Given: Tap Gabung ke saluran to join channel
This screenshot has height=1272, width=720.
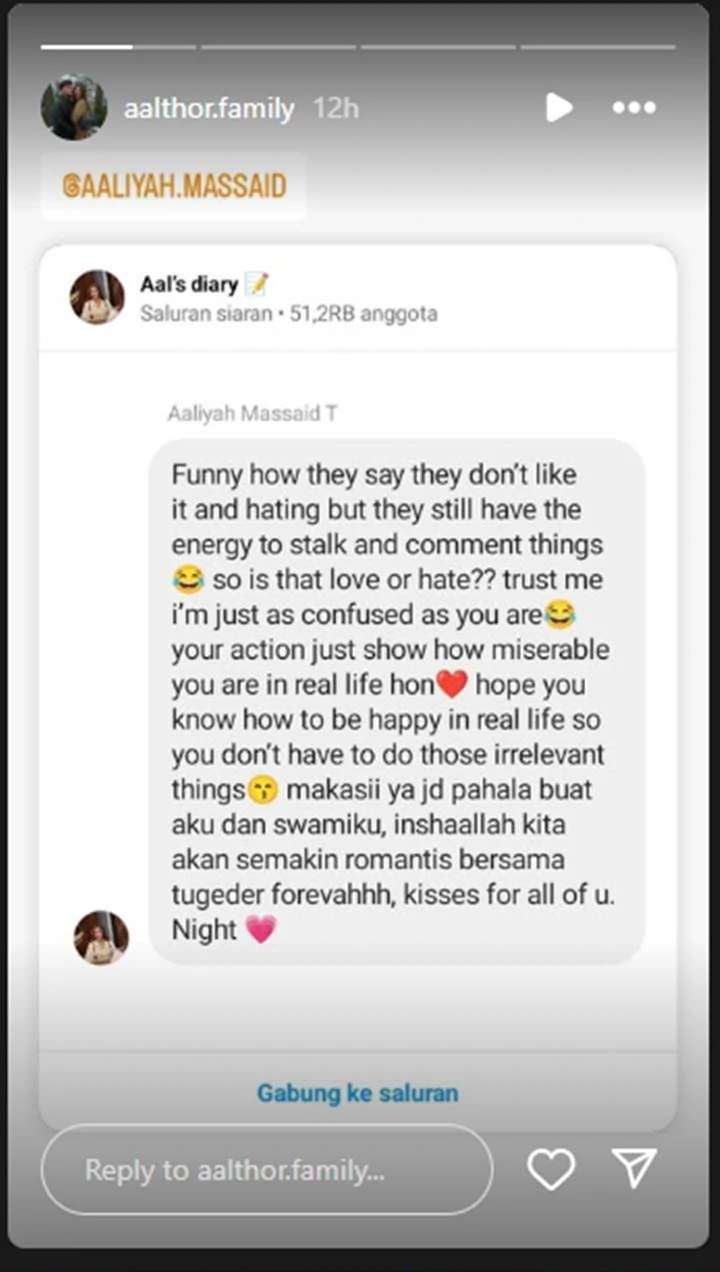Looking at the screenshot, I should pyautogui.click(x=358, y=1093).
